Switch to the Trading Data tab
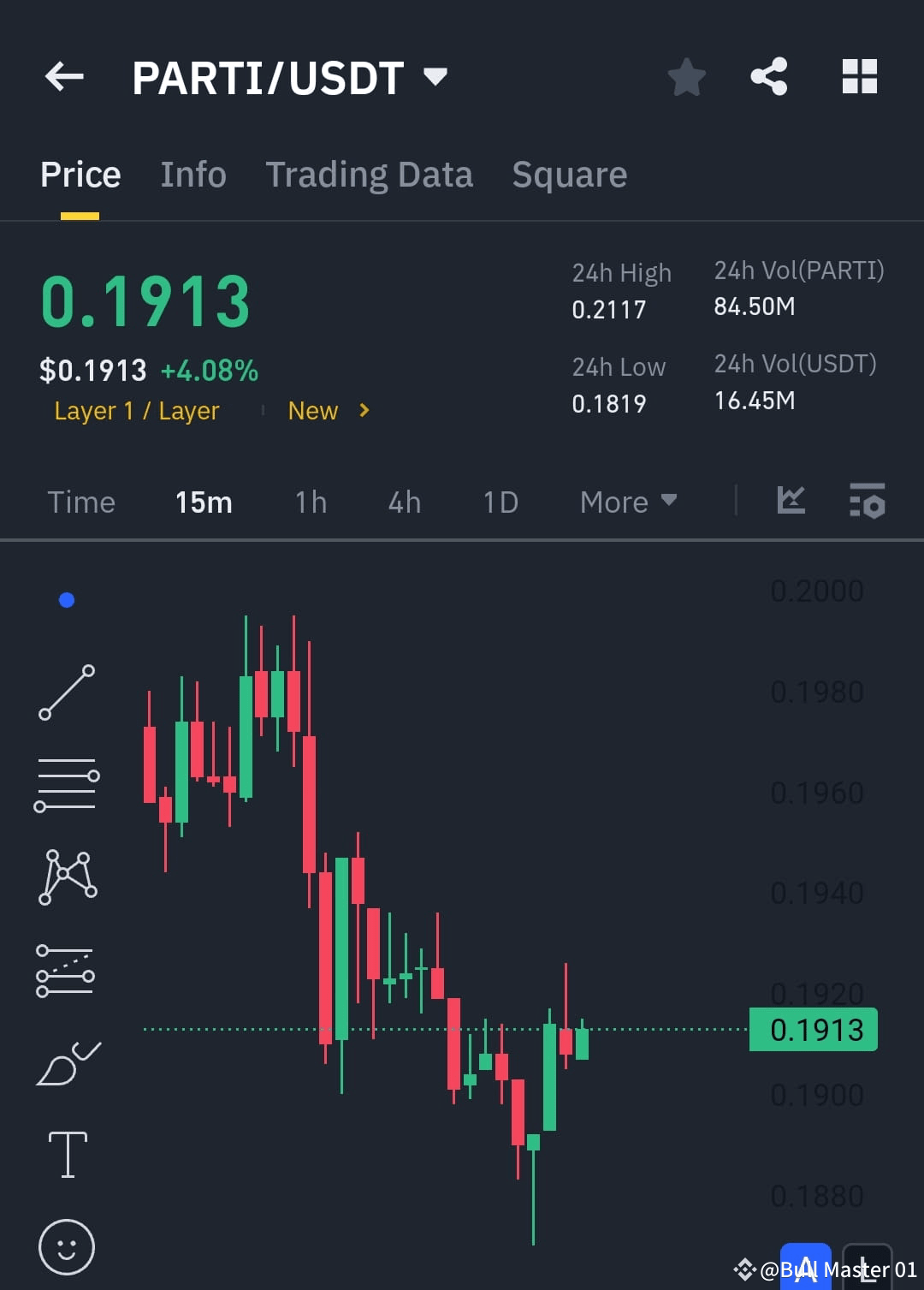 pos(370,174)
